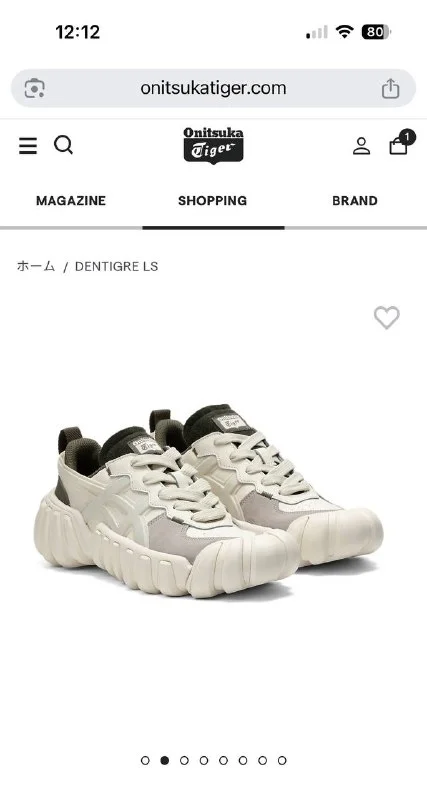This screenshot has width=427, height=800.
Task: Open the account profile icon
Action: [361, 146]
